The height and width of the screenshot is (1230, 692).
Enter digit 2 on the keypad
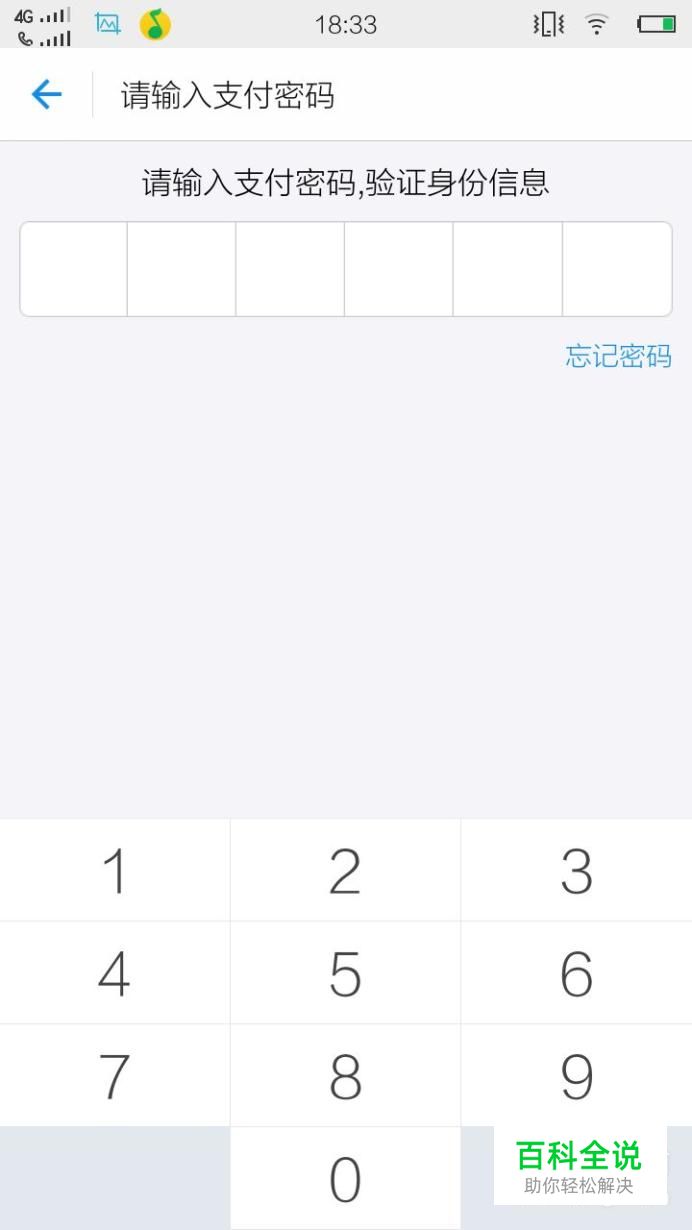click(346, 870)
